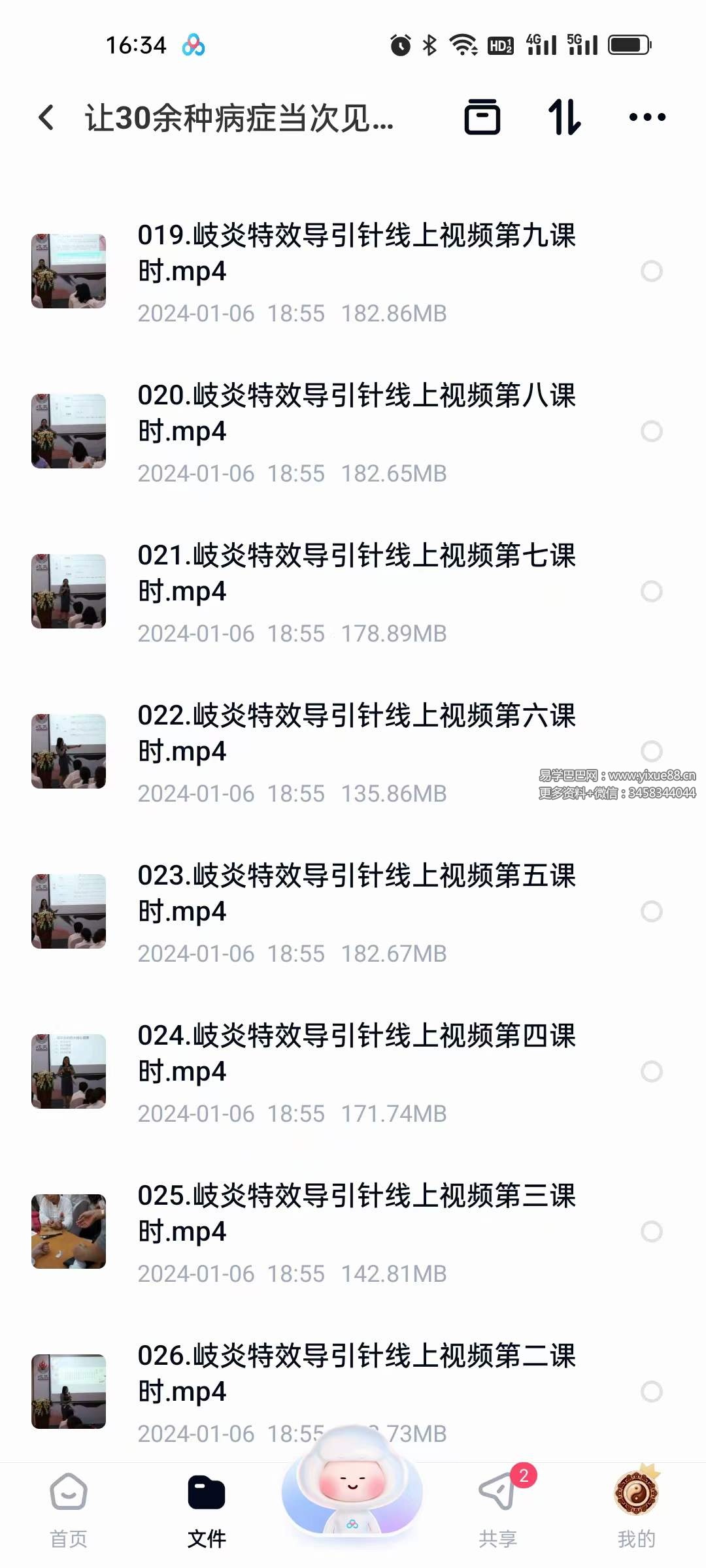706x1568 pixels.
Task: Open video 021 第七课时.mp4
Action: 356,573
